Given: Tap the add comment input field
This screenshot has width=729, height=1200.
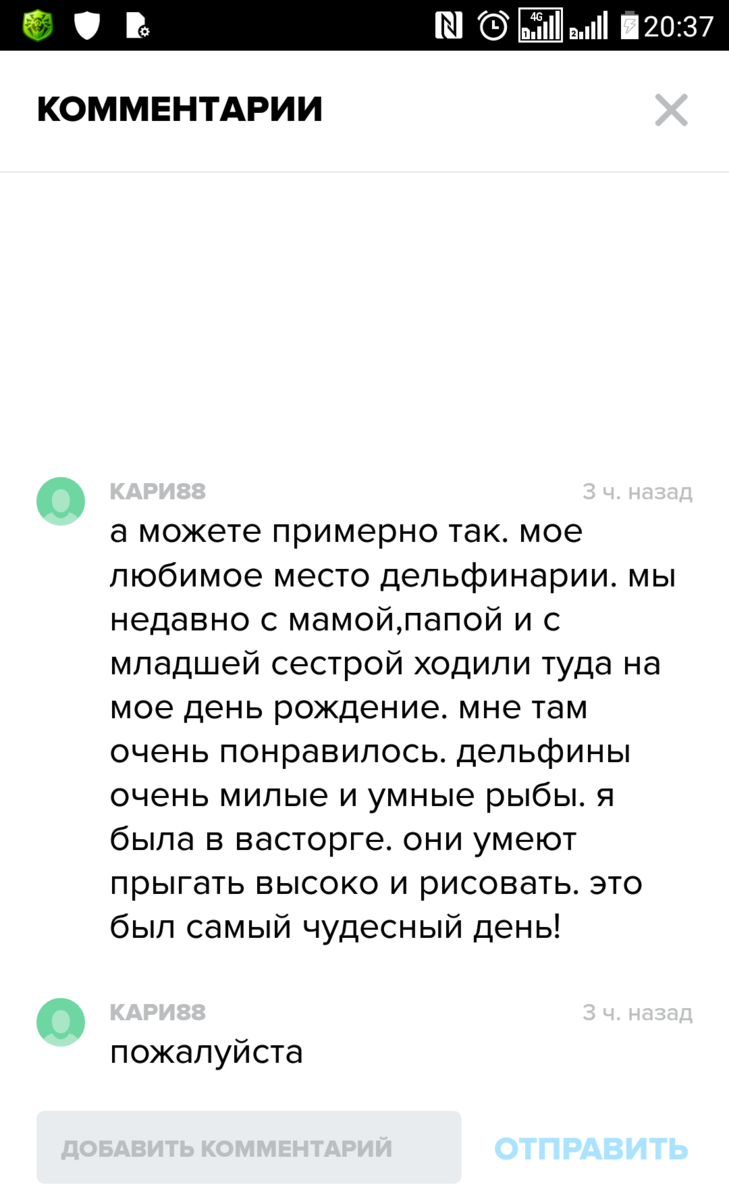Looking at the screenshot, I should [249, 1148].
